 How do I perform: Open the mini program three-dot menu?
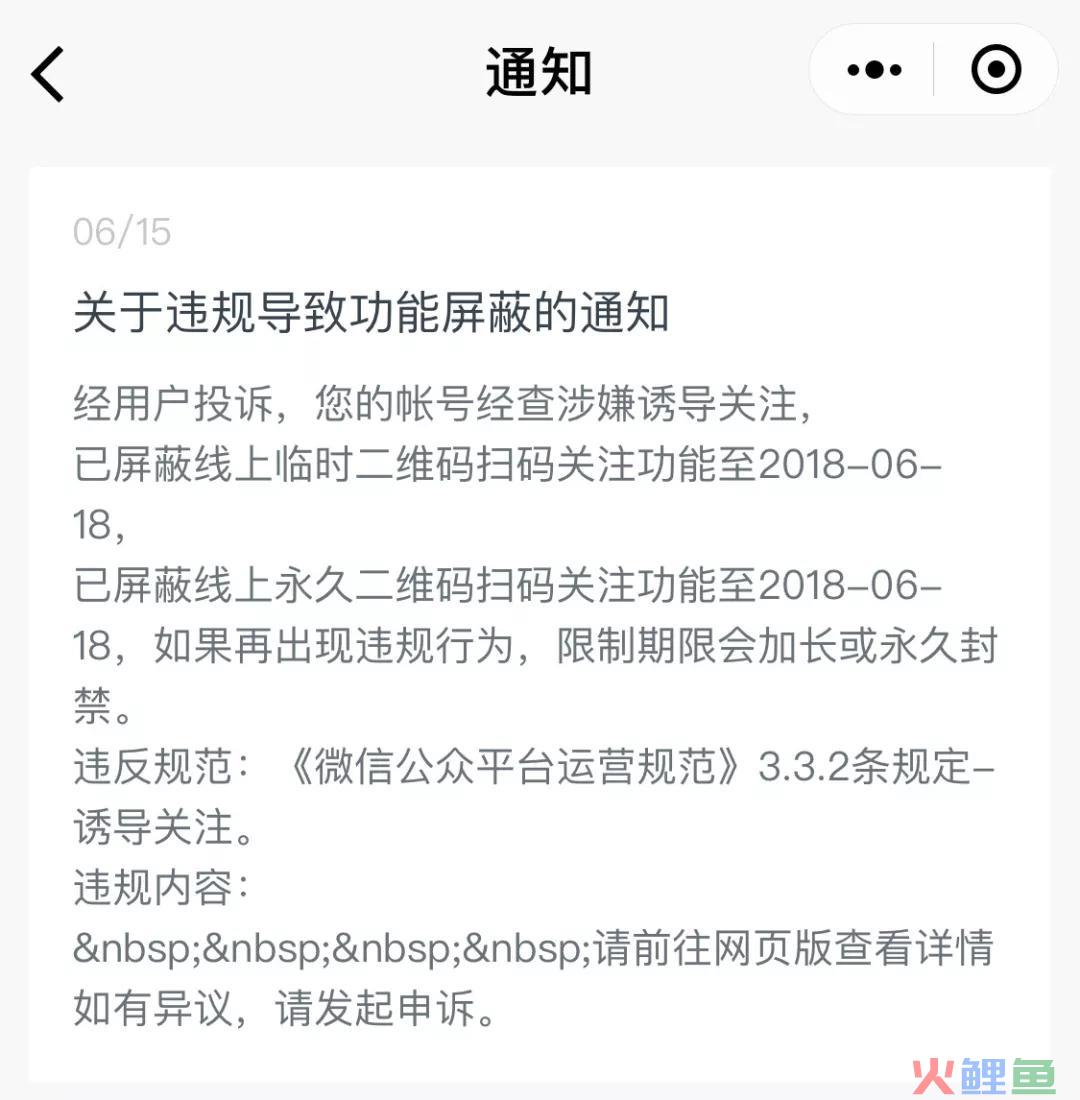873,70
